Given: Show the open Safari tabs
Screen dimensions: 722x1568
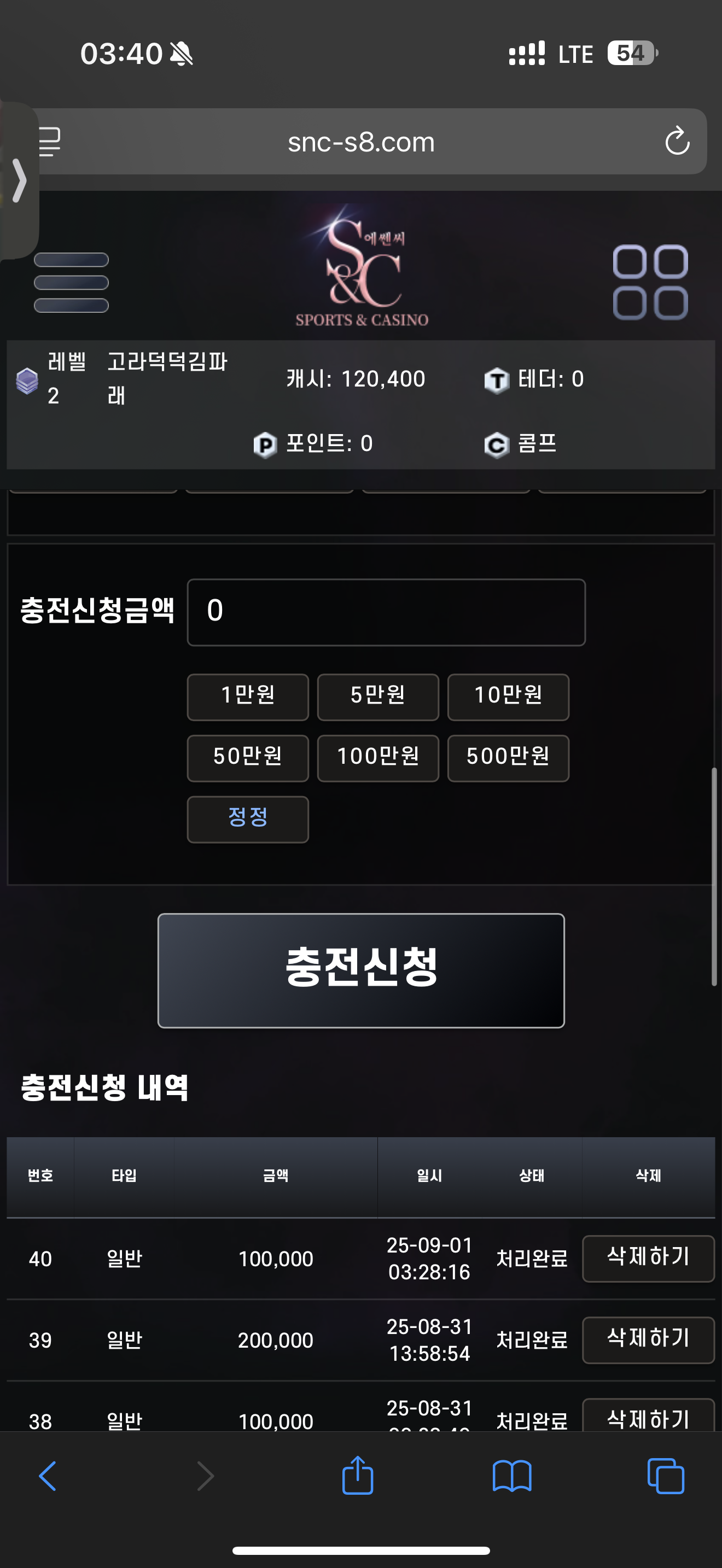Looking at the screenshot, I should click(x=665, y=1476).
